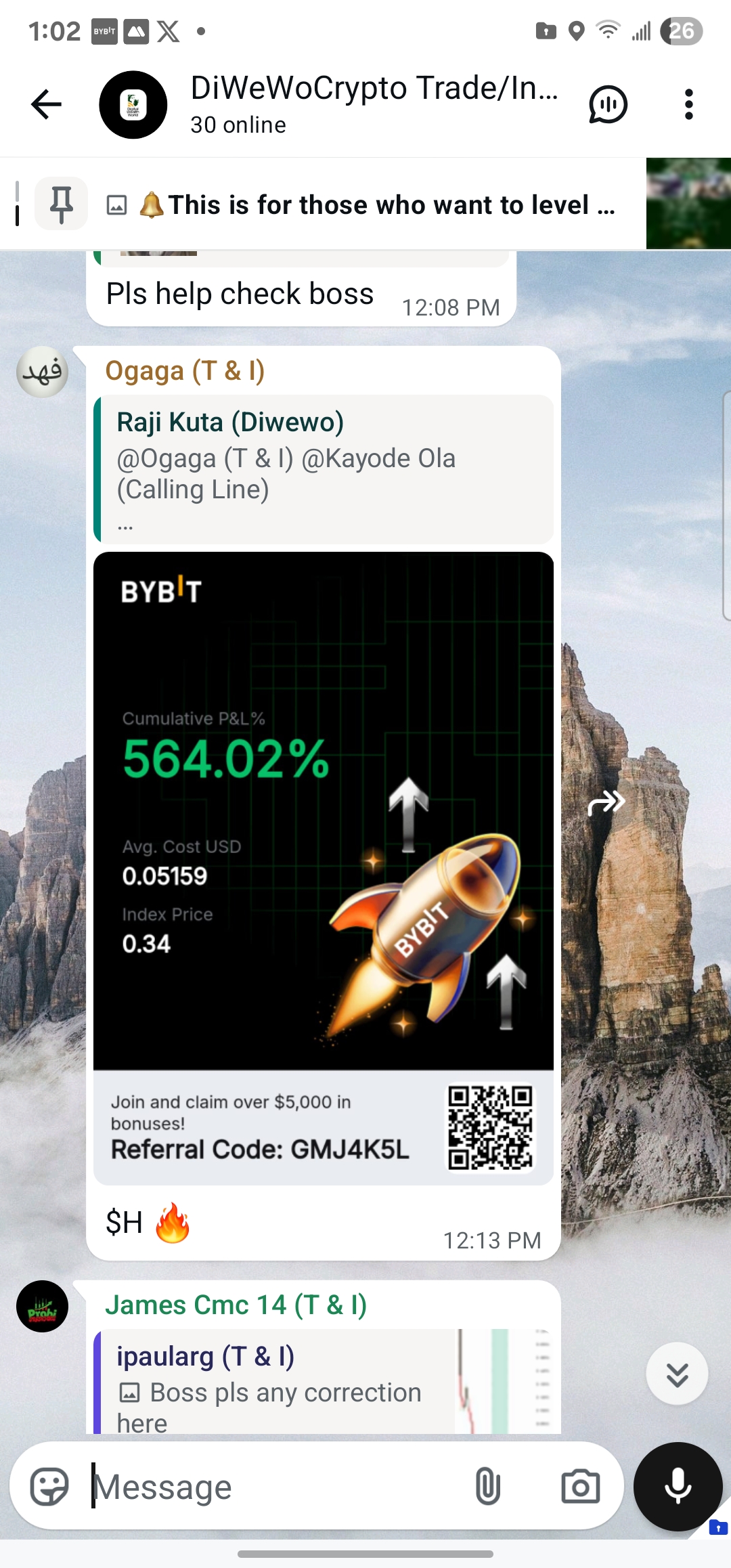Open the emoji and sticker picker
731x1568 pixels.
pos(49,1487)
